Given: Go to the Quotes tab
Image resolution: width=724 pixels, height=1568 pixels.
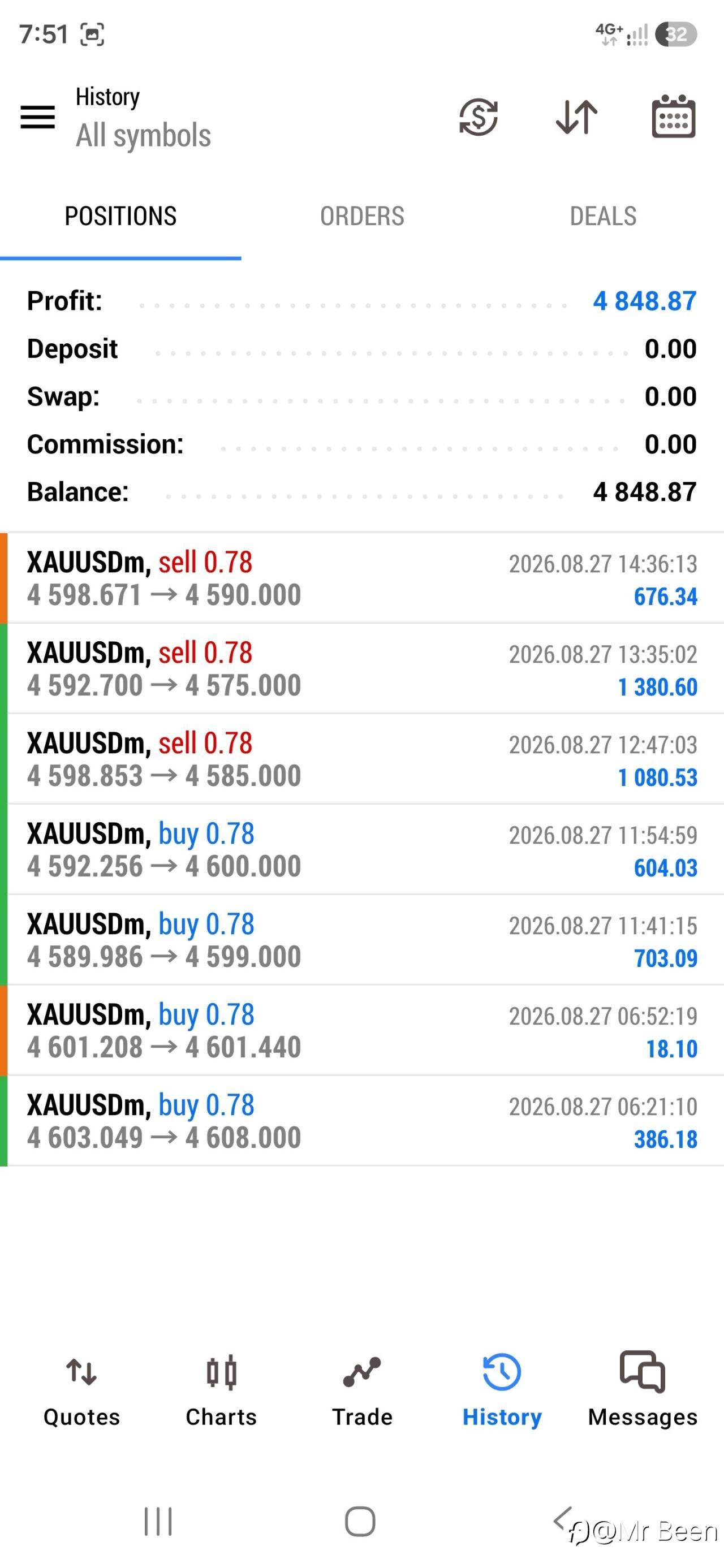Looking at the screenshot, I should pos(81,1392).
